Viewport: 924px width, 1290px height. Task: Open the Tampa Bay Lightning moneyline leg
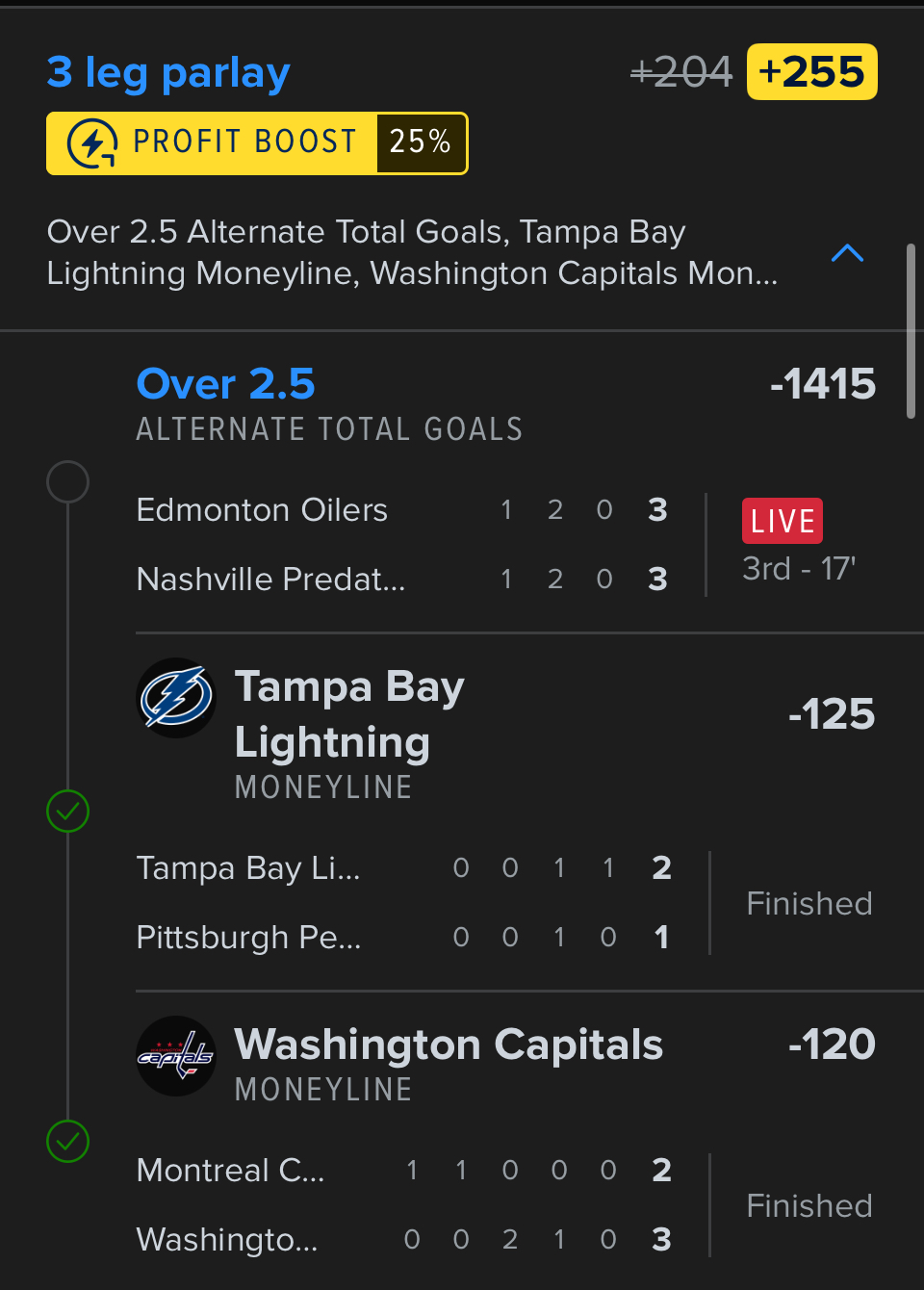tap(349, 714)
